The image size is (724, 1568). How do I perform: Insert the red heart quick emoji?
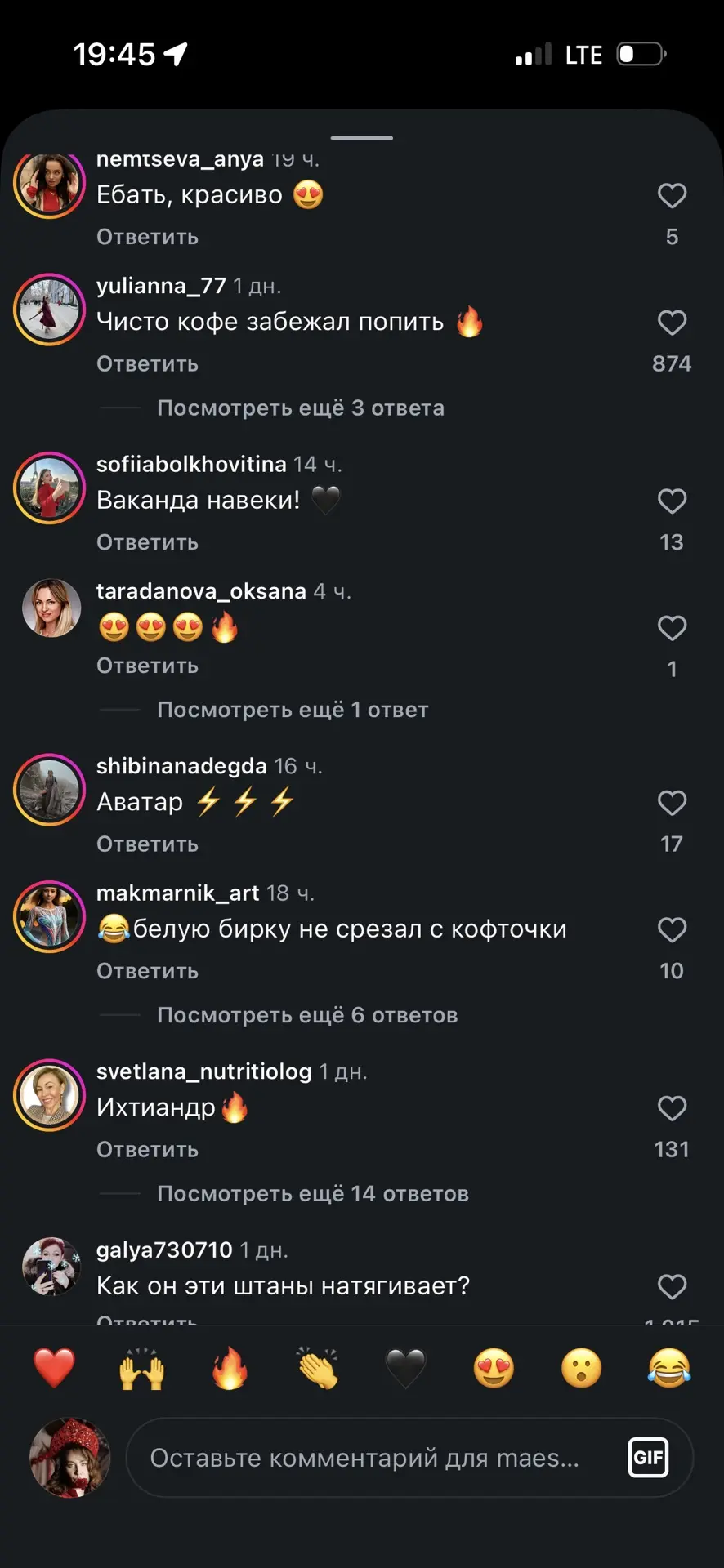tap(55, 1368)
